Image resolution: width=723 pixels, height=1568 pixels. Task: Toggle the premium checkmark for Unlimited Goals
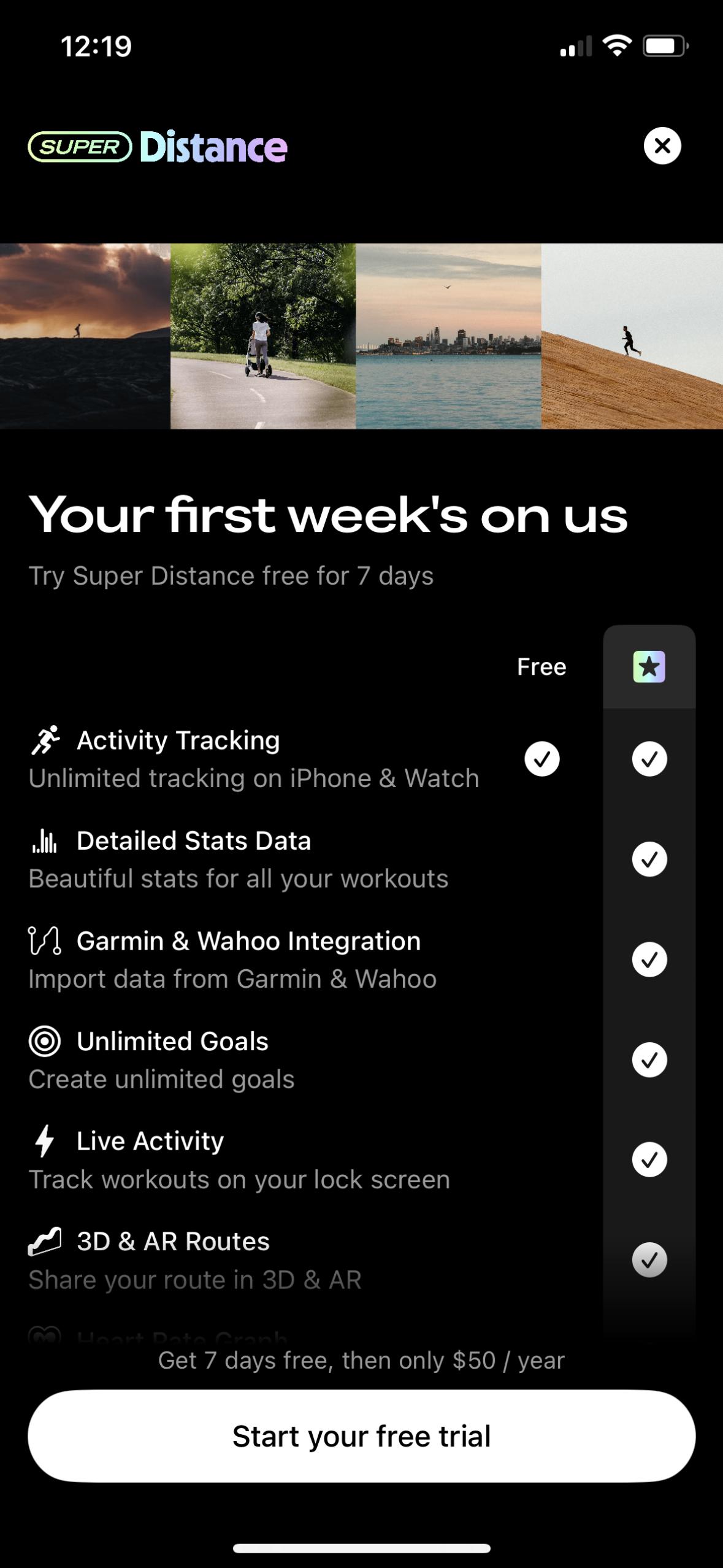(x=649, y=1059)
